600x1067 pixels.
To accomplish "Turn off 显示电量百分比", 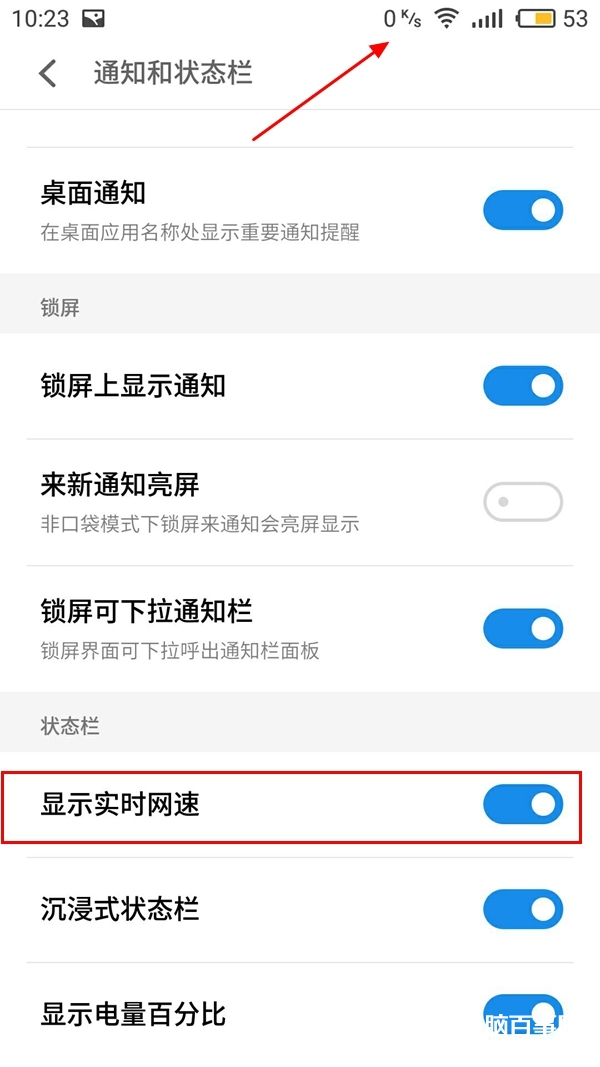I will 523,1012.
